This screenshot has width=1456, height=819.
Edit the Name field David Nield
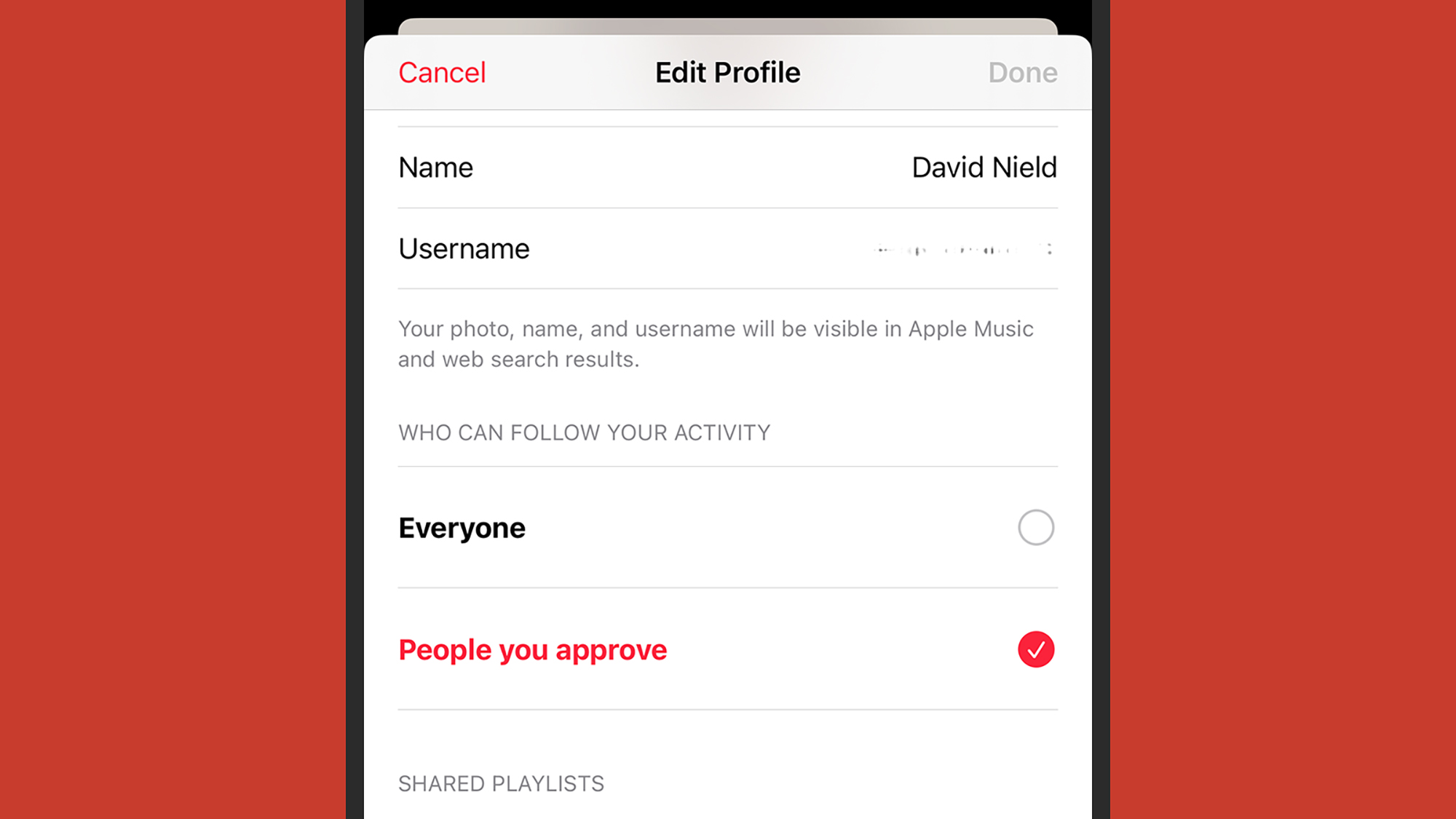click(983, 168)
